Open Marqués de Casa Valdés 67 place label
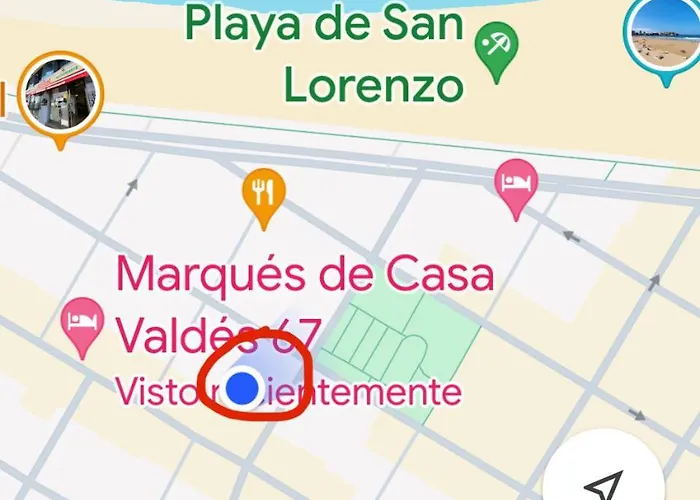Image resolution: width=700 pixels, height=500 pixels. (304, 303)
